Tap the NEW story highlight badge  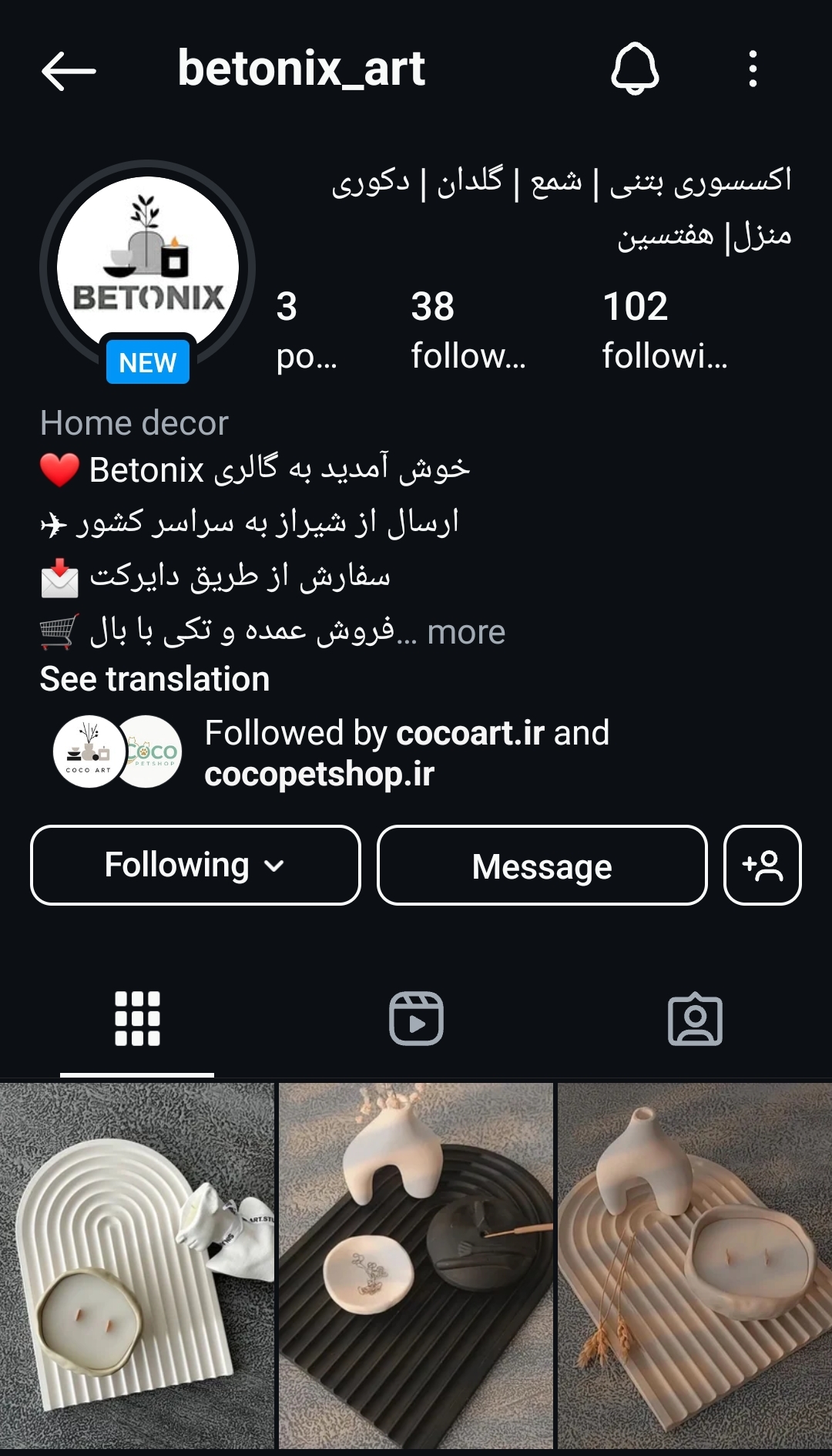[147, 362]
